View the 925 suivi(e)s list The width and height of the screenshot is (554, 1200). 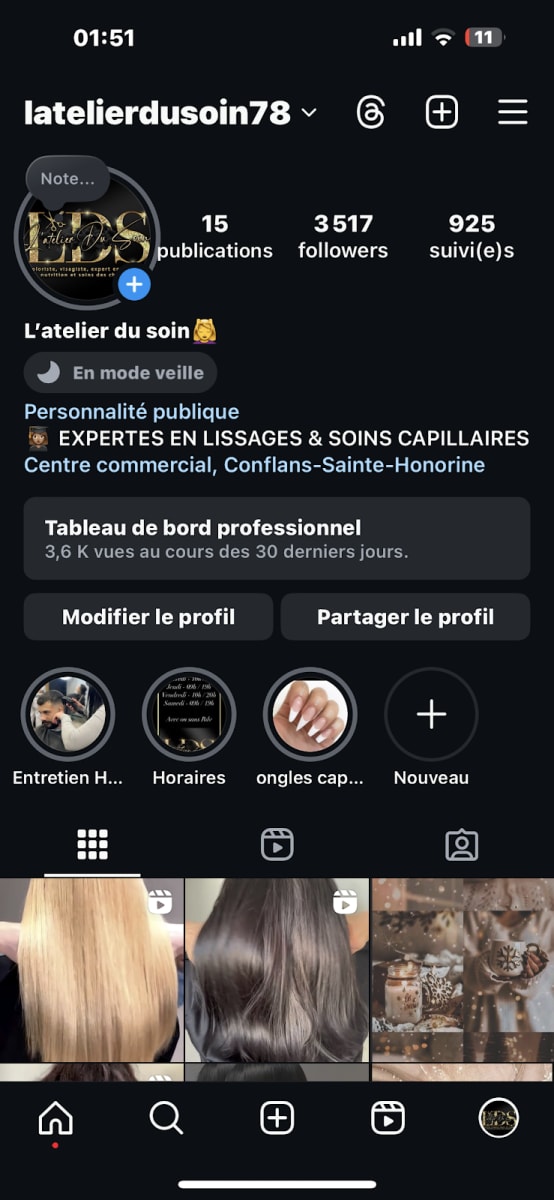coord(472,236)
